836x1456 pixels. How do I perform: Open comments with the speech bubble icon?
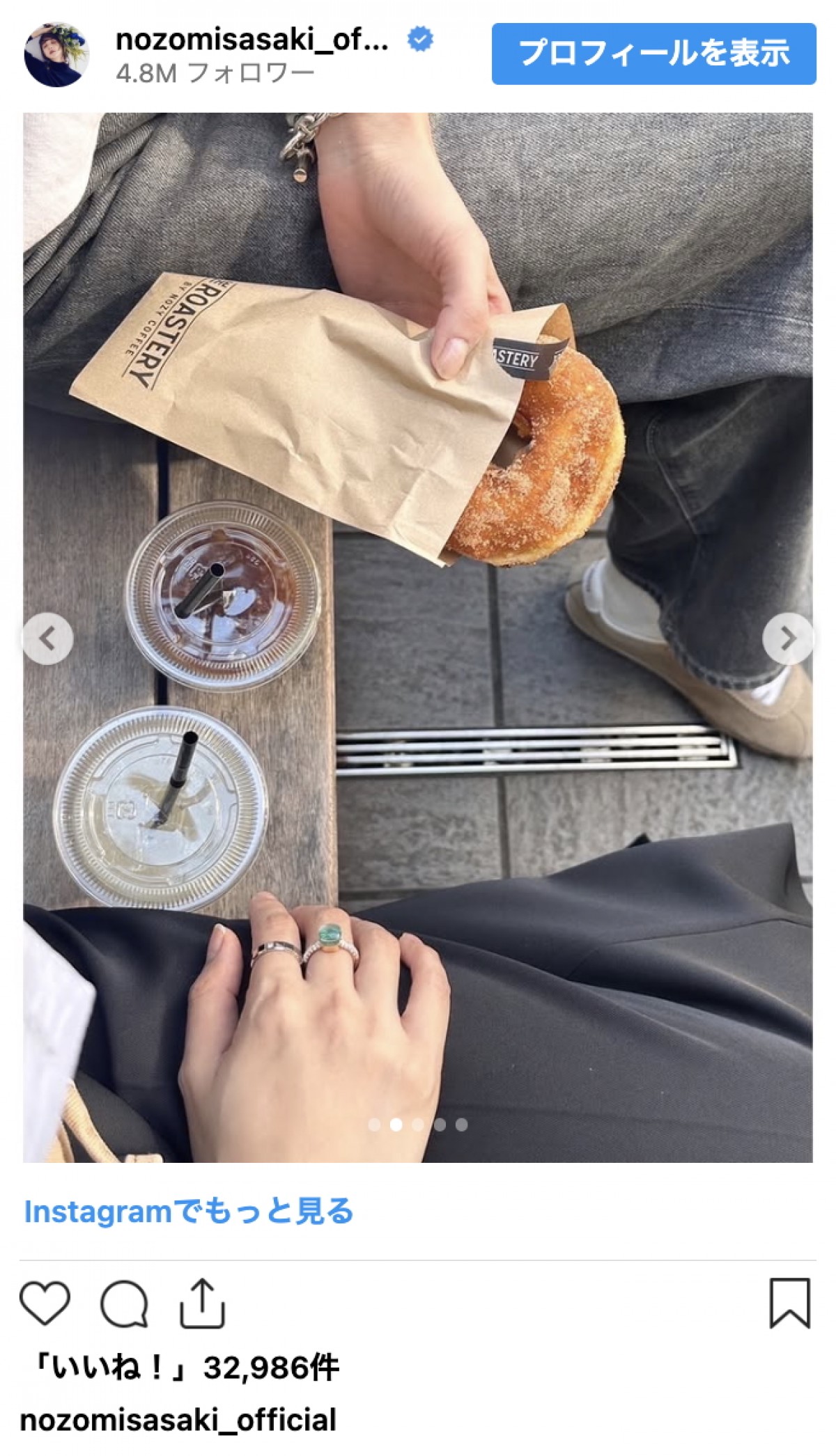(125, 1304)
